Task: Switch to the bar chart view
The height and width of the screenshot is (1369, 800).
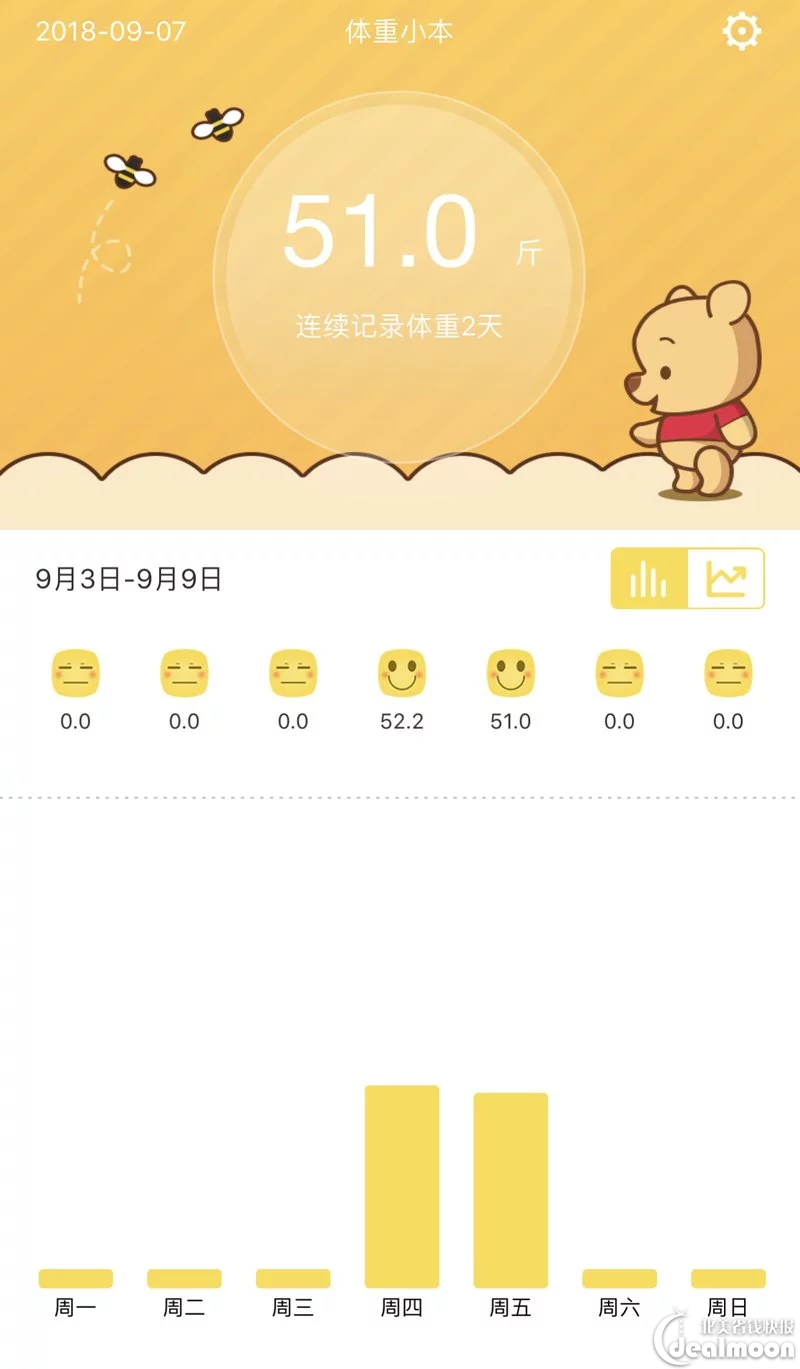Action: pos(649,579)
